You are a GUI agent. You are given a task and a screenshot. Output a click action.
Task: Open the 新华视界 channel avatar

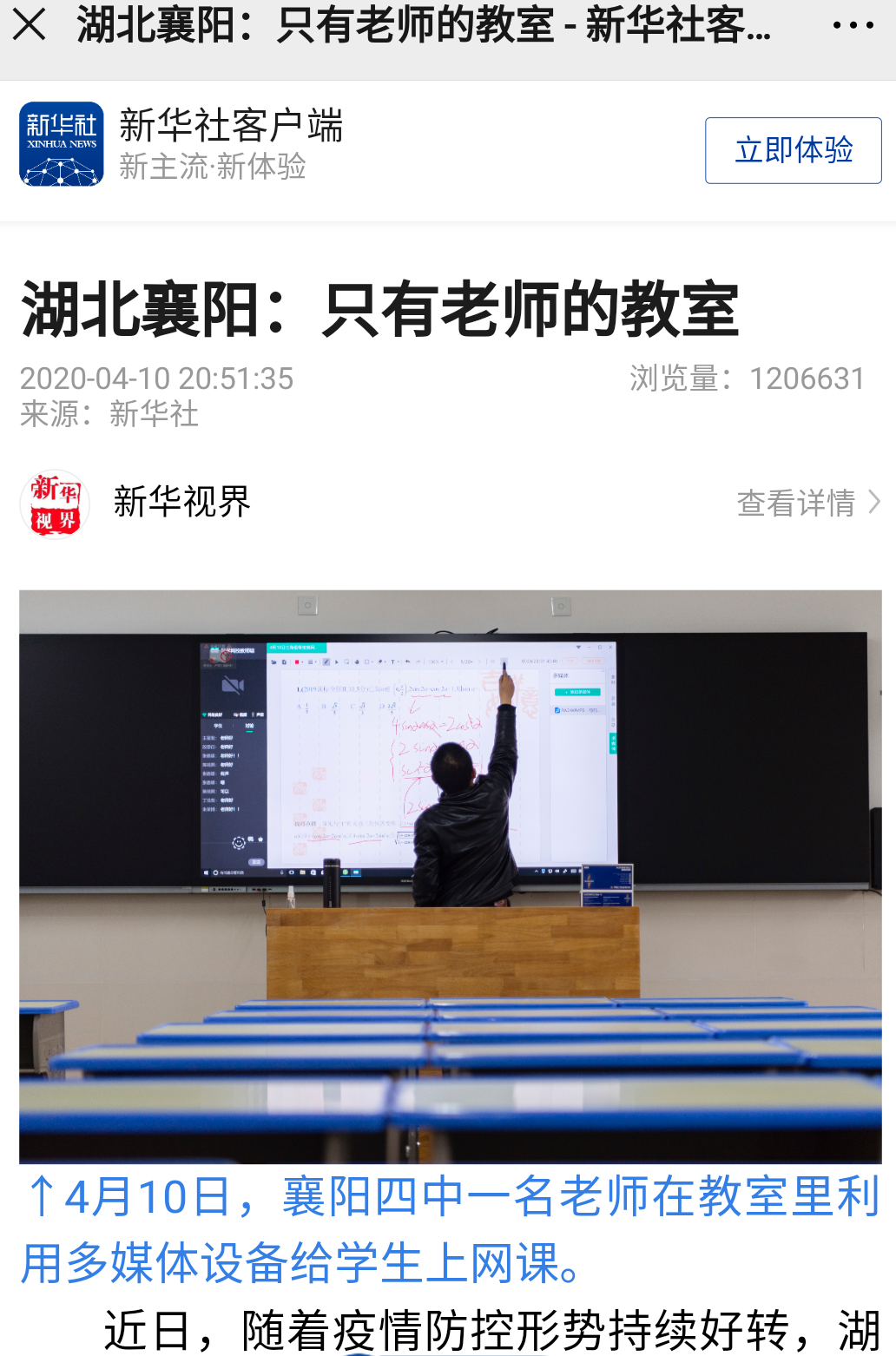click(x=55, y=504)
